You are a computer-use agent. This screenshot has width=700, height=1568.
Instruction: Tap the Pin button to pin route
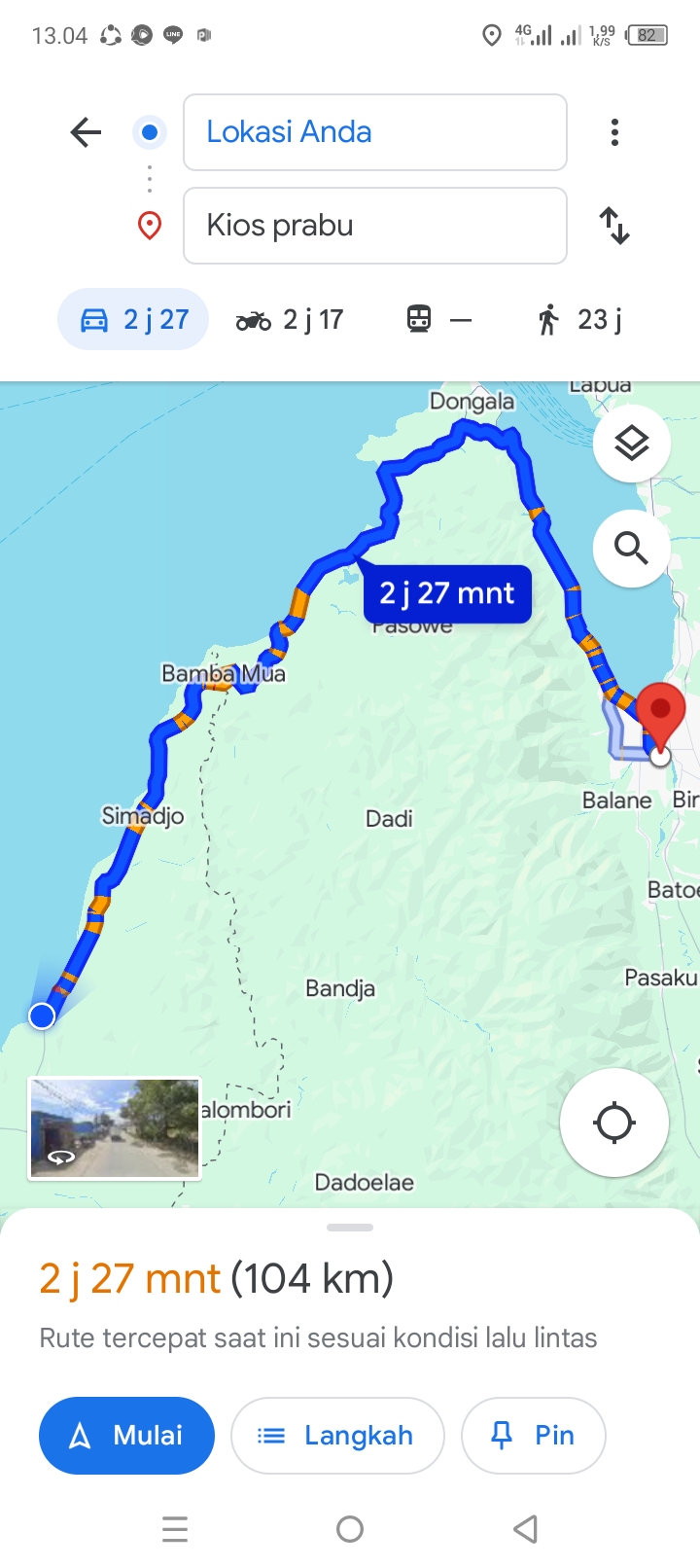534,1436
